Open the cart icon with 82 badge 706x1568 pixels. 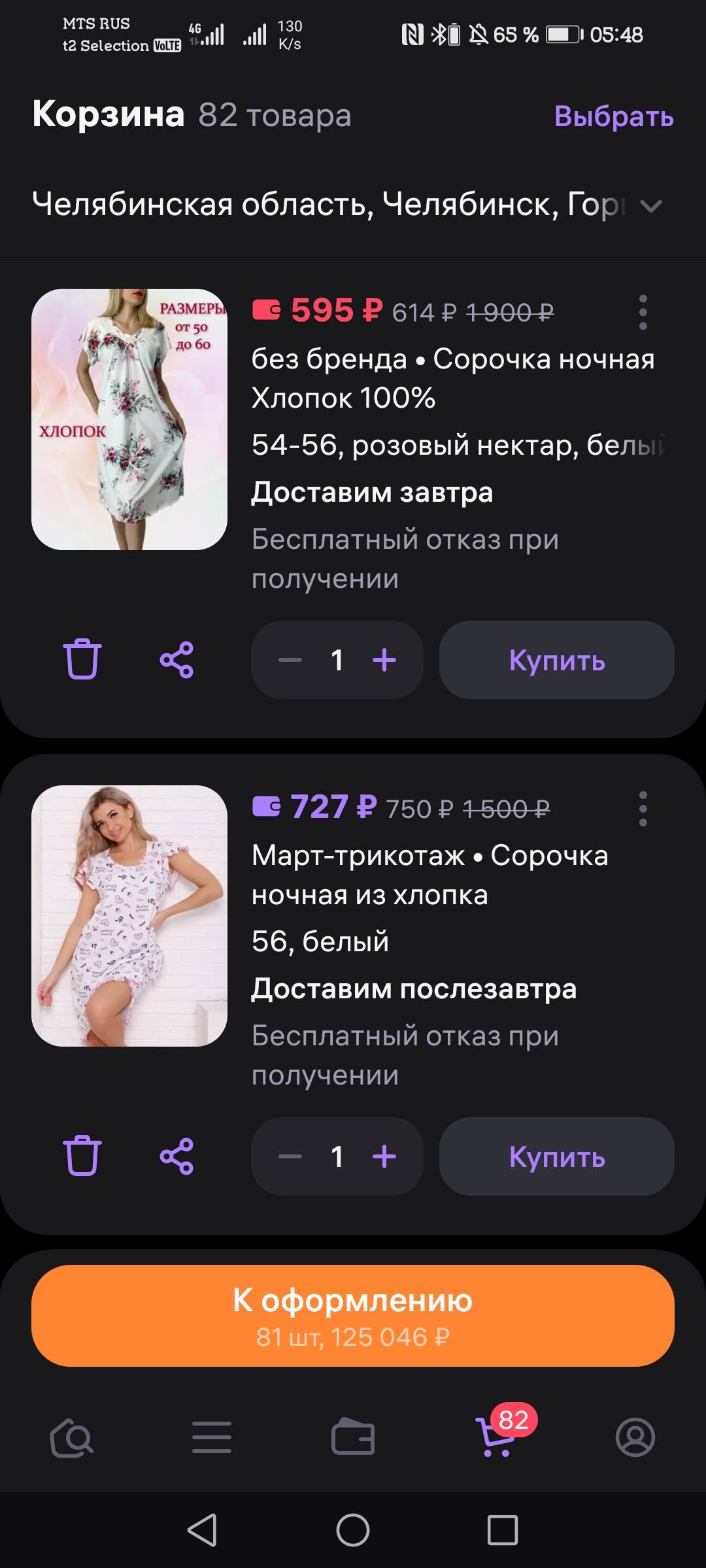pos(494,1441)
